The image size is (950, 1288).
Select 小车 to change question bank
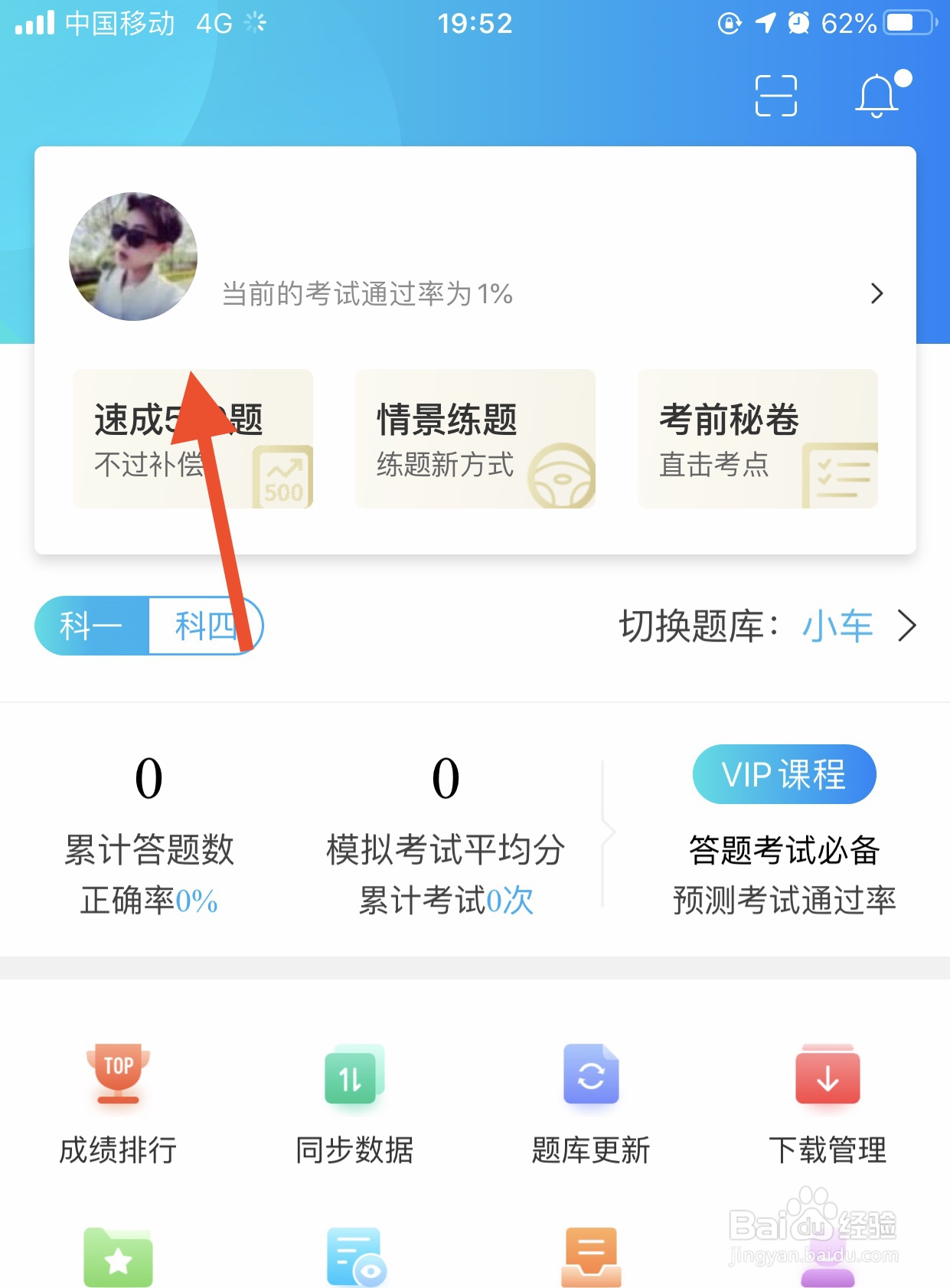click(x=837, y=626)
